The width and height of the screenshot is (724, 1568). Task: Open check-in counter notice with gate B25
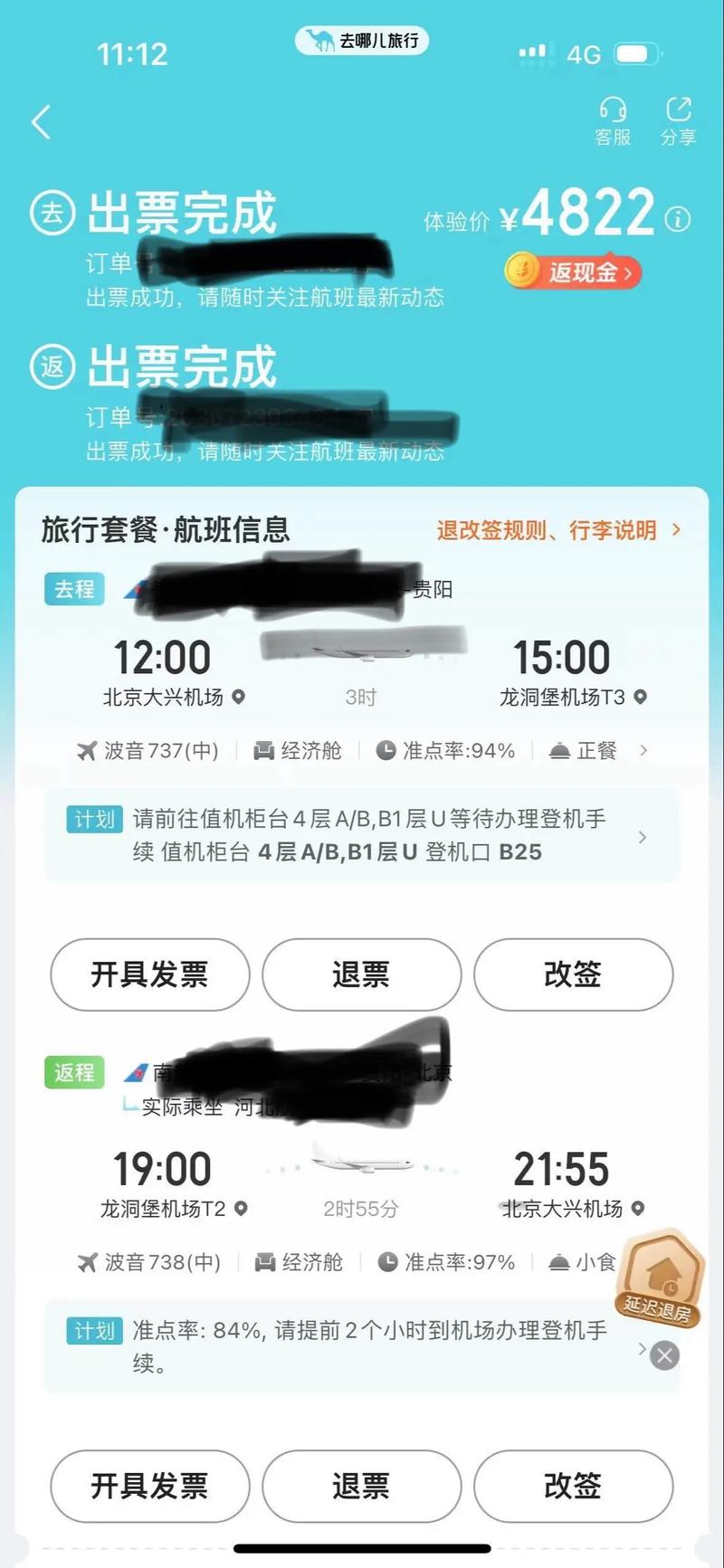362,835
